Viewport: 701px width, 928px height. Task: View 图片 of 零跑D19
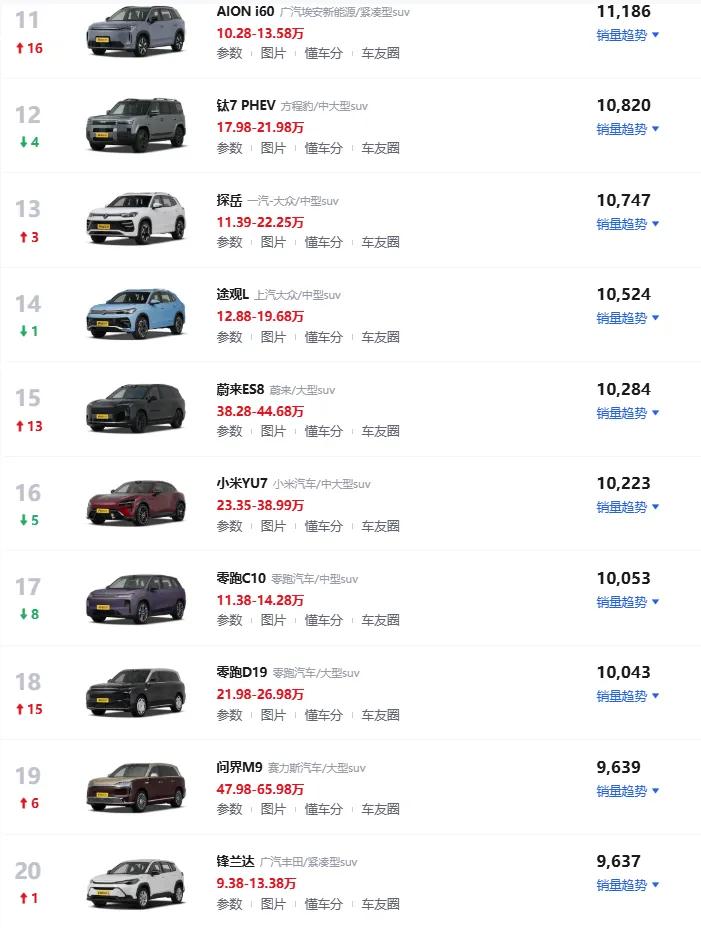tap(273, 715)
